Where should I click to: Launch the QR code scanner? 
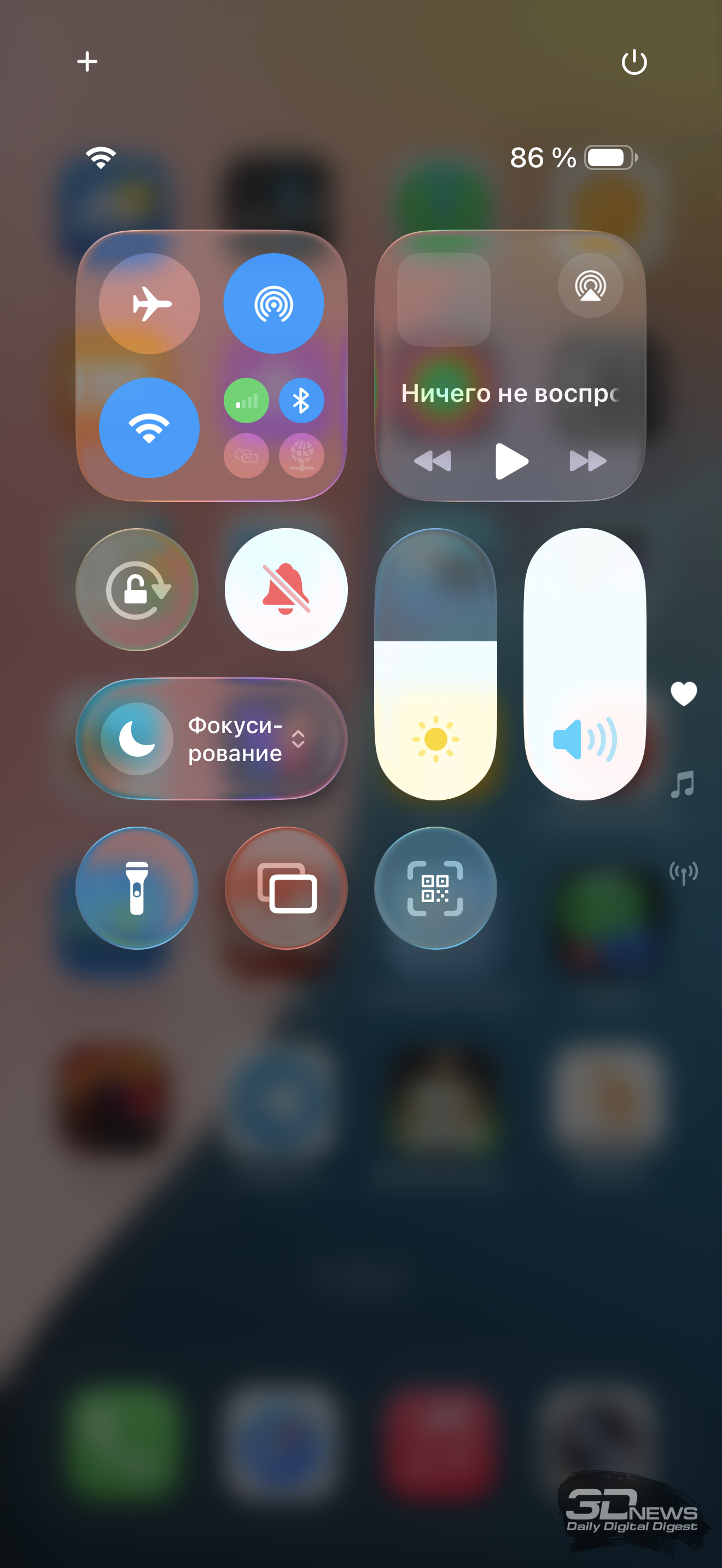[x=435, y=887]
